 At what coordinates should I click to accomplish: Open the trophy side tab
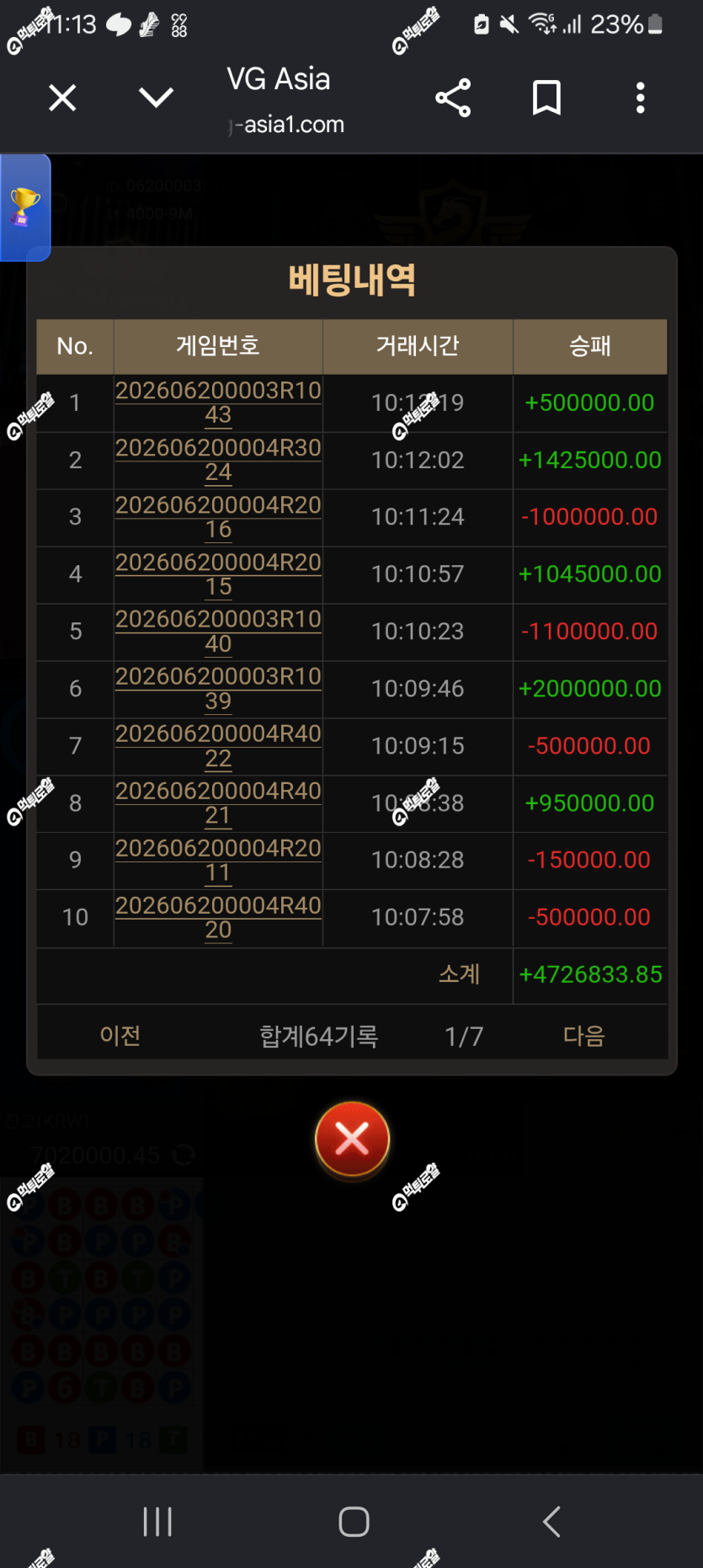coord(25,207)
